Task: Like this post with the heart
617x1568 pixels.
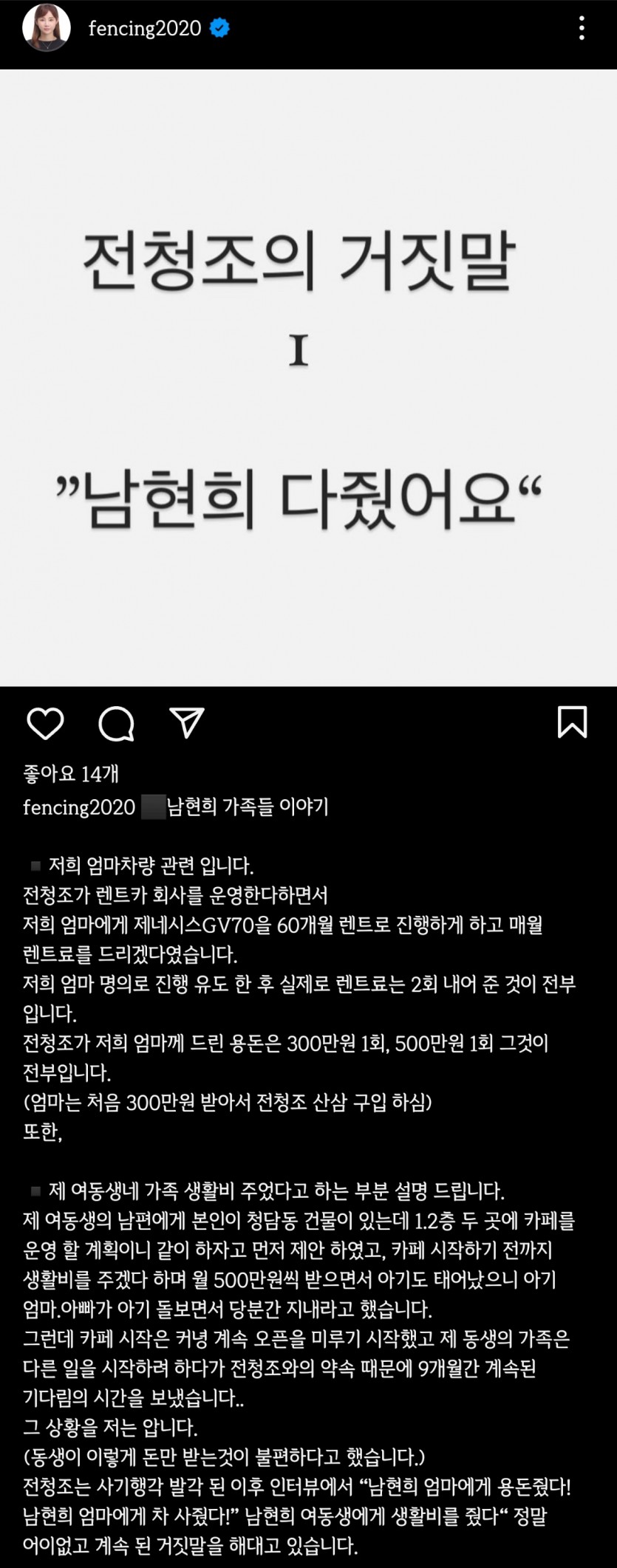Action: tap(45, 723)
